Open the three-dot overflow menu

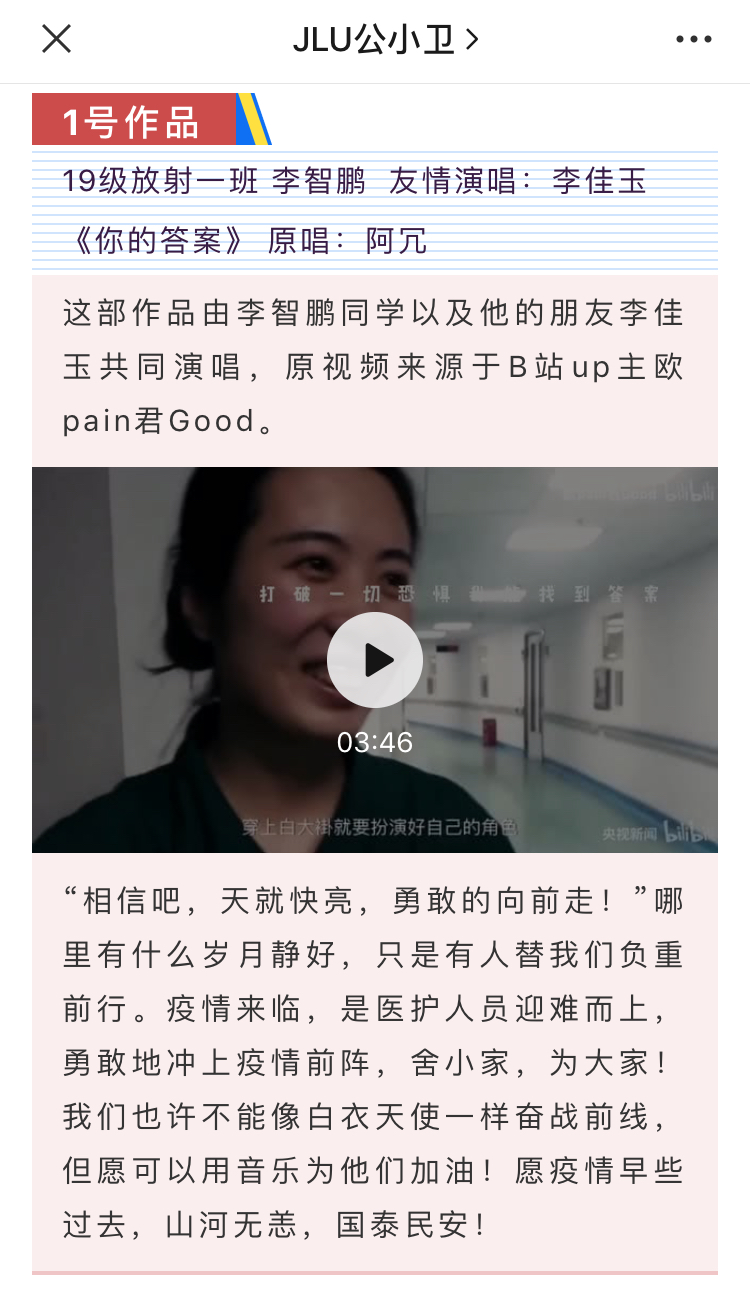point(693,40)
